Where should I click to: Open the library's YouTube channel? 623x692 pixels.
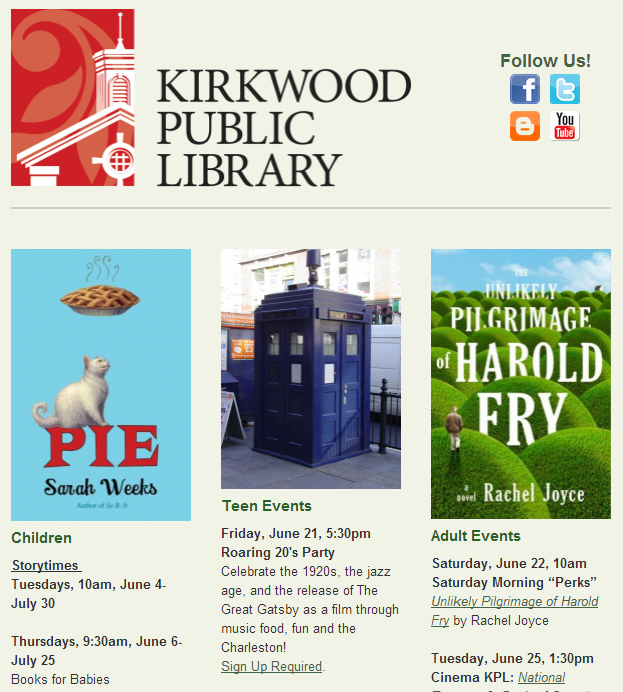(x=565, y=126)
